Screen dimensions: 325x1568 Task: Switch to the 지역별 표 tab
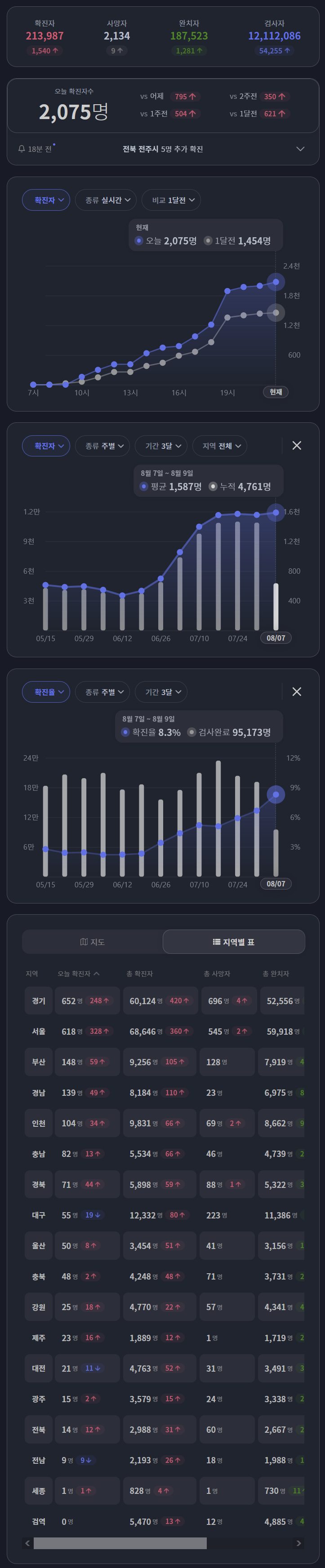click(x=234, y=942)
